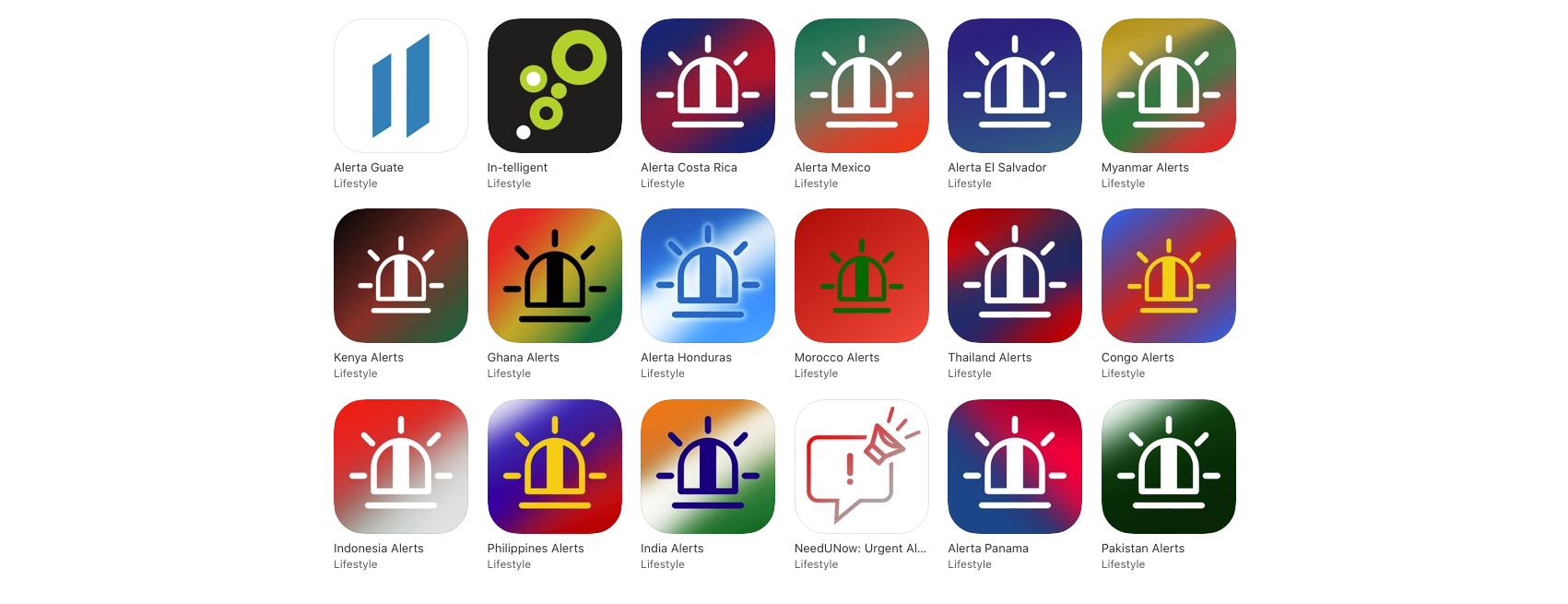Open Pakistan Alerts app

tap(1168, 467)
